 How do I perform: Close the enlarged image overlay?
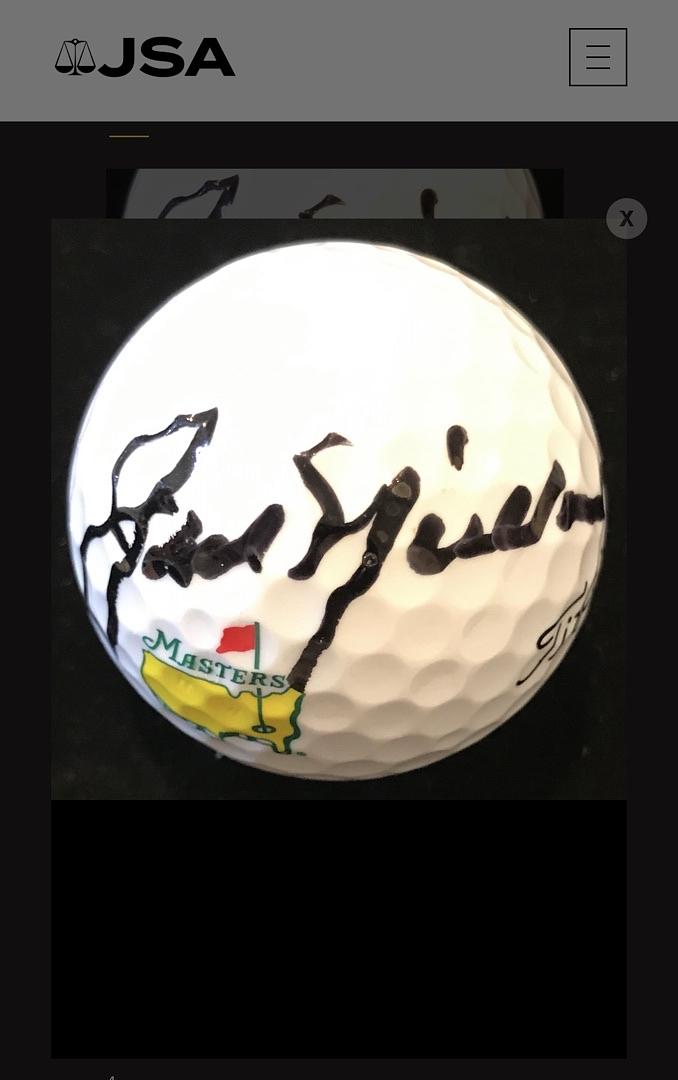coord(626,218)
